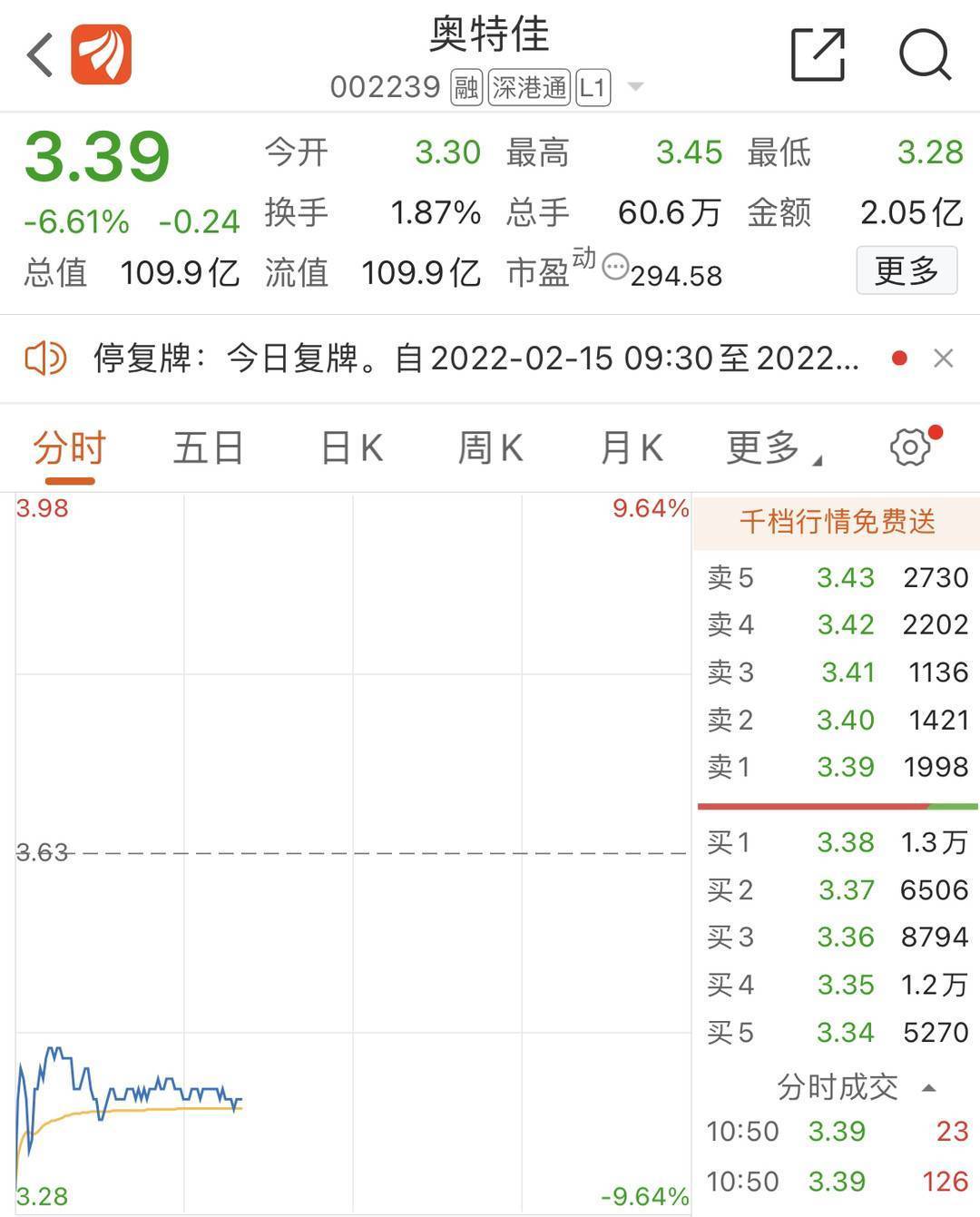Open the orange app logo icon
Image resolution: width=980 pixels, height=1217 pixels.
tap(102, 55)
